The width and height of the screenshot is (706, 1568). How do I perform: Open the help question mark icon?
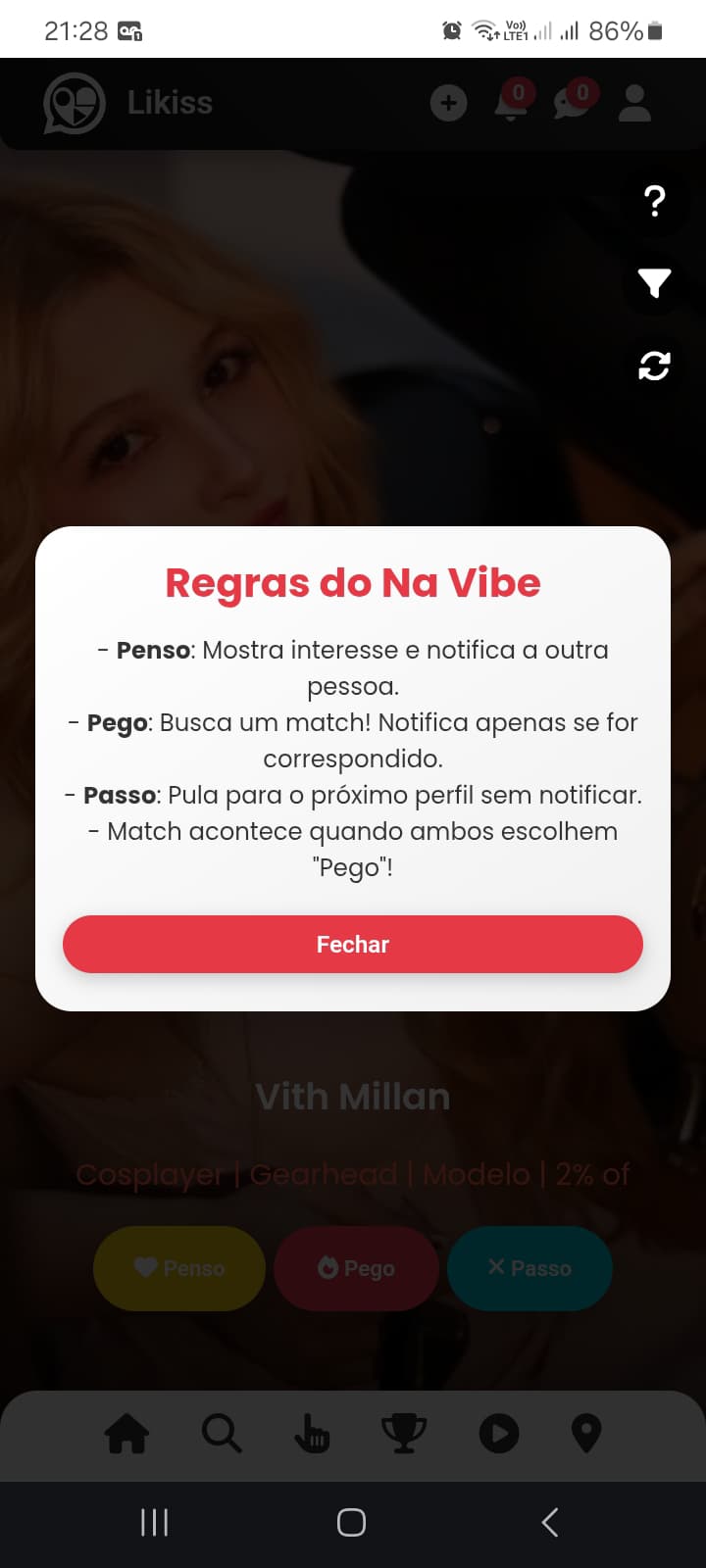654,202
